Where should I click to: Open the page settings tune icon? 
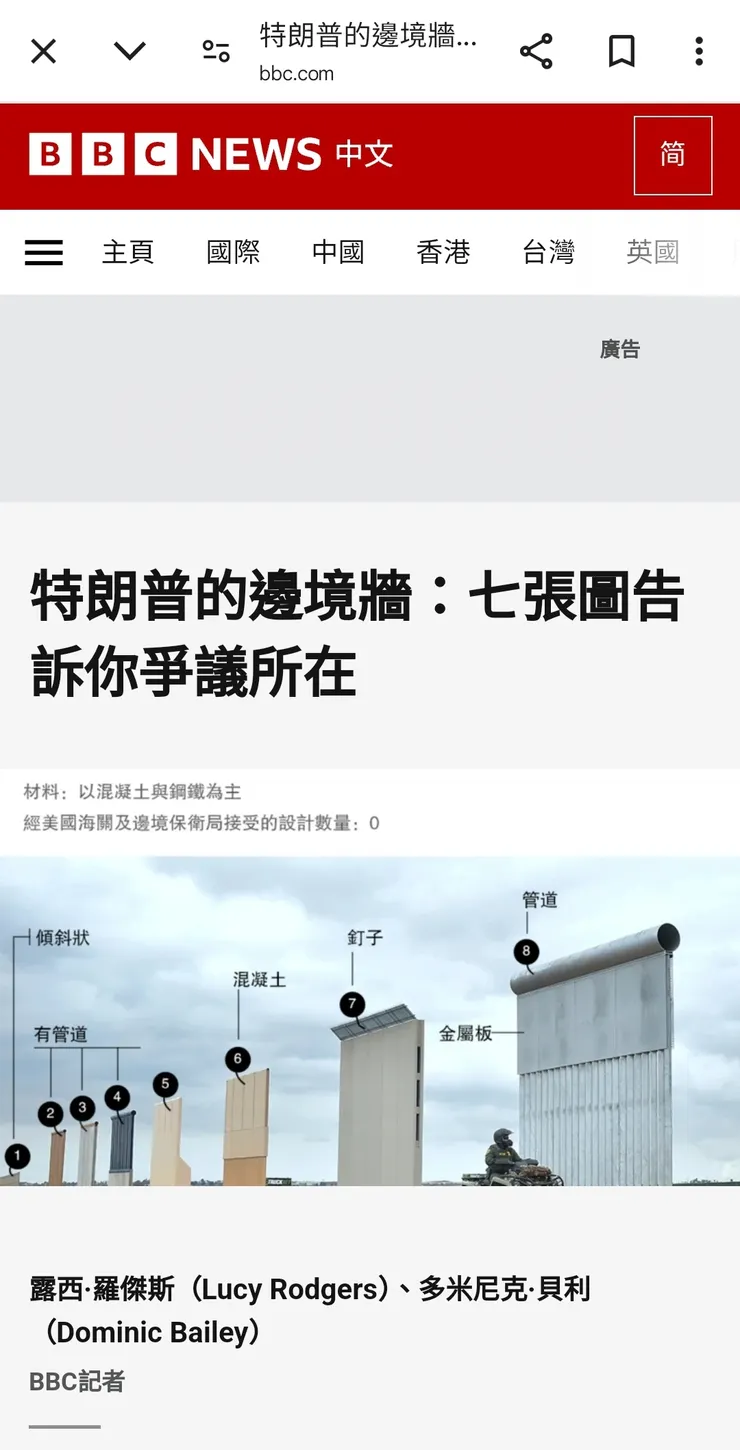pyautogui.click(x=214, y=51)
